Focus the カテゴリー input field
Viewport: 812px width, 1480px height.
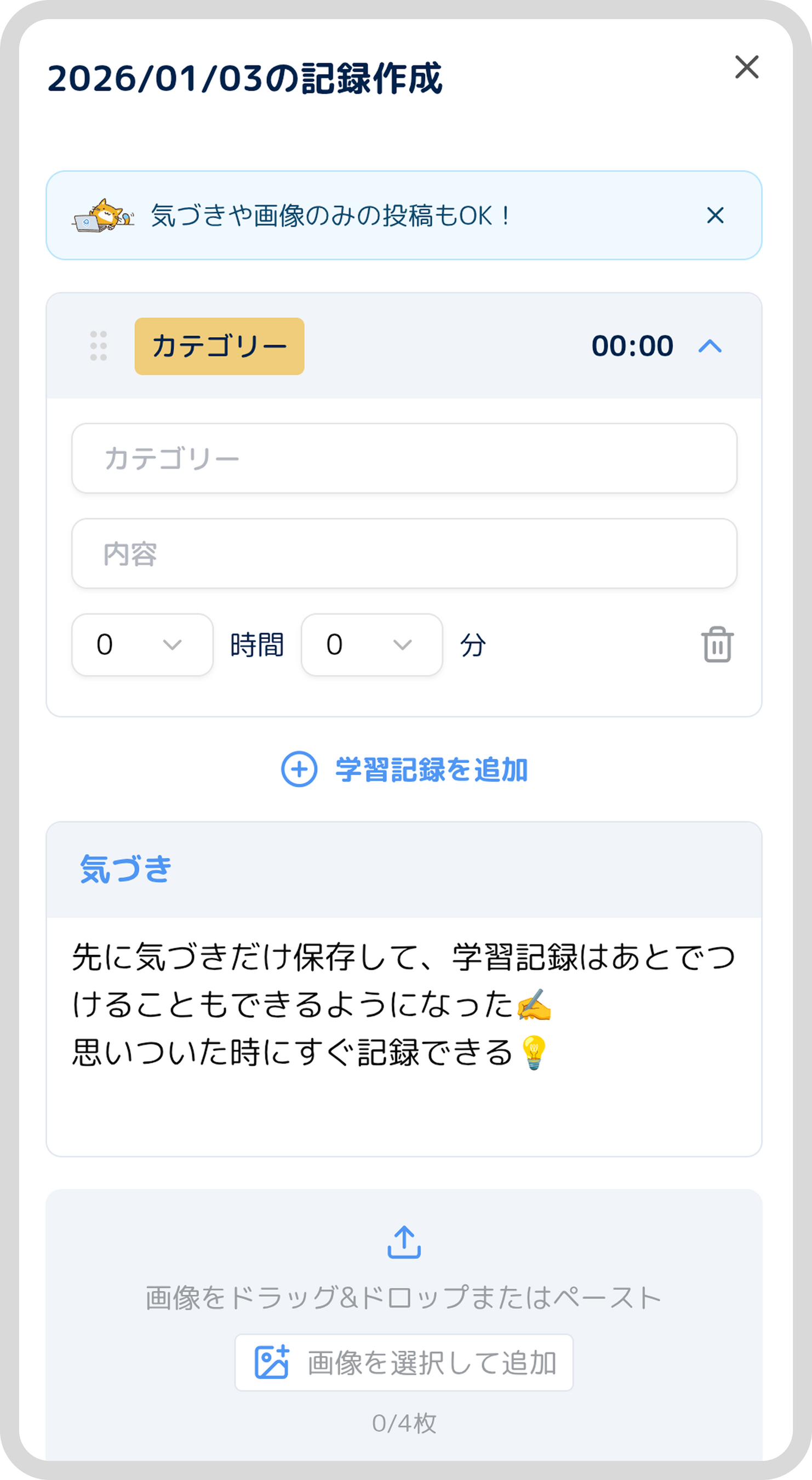point(404,458)
